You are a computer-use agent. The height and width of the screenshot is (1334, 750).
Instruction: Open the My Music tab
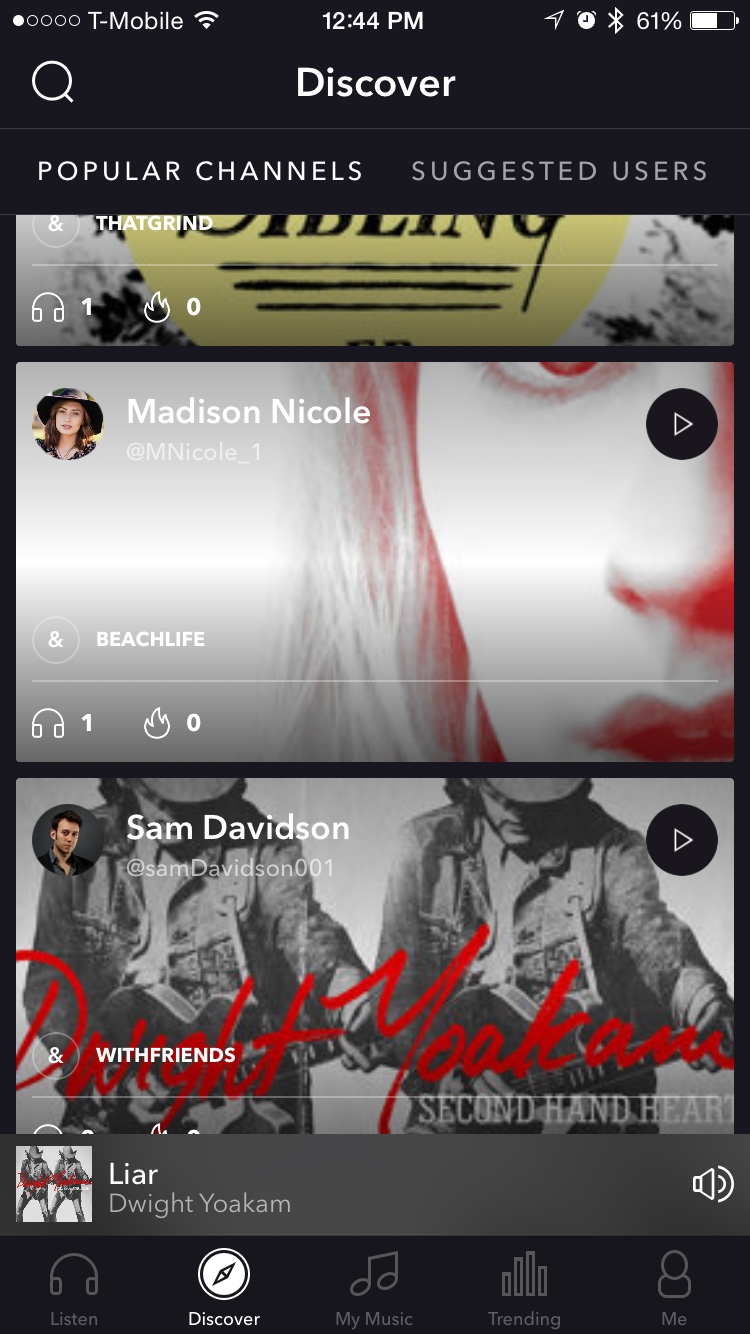pyautogui.click(x=374, y=1288)
